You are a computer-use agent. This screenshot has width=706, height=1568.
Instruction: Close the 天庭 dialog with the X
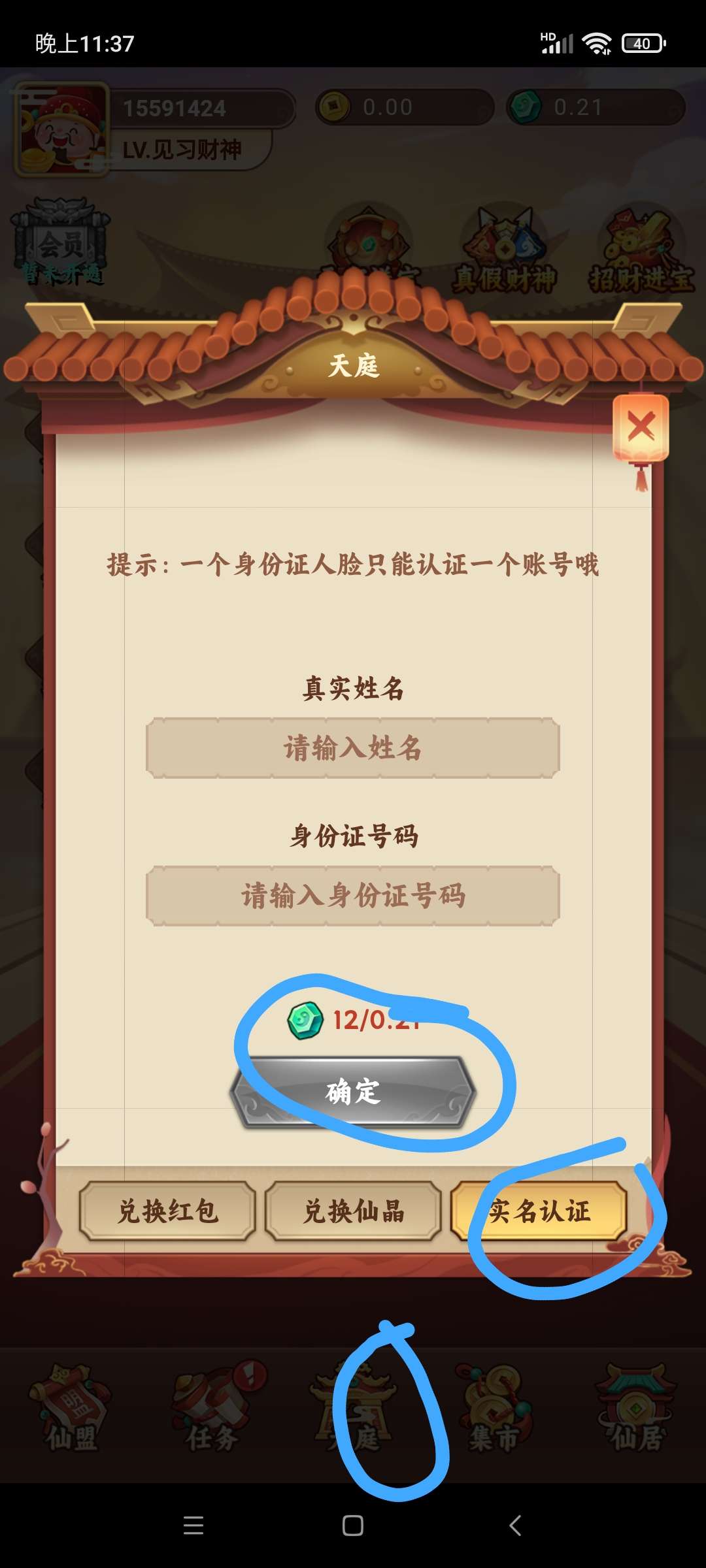click(x=641, y=428)
